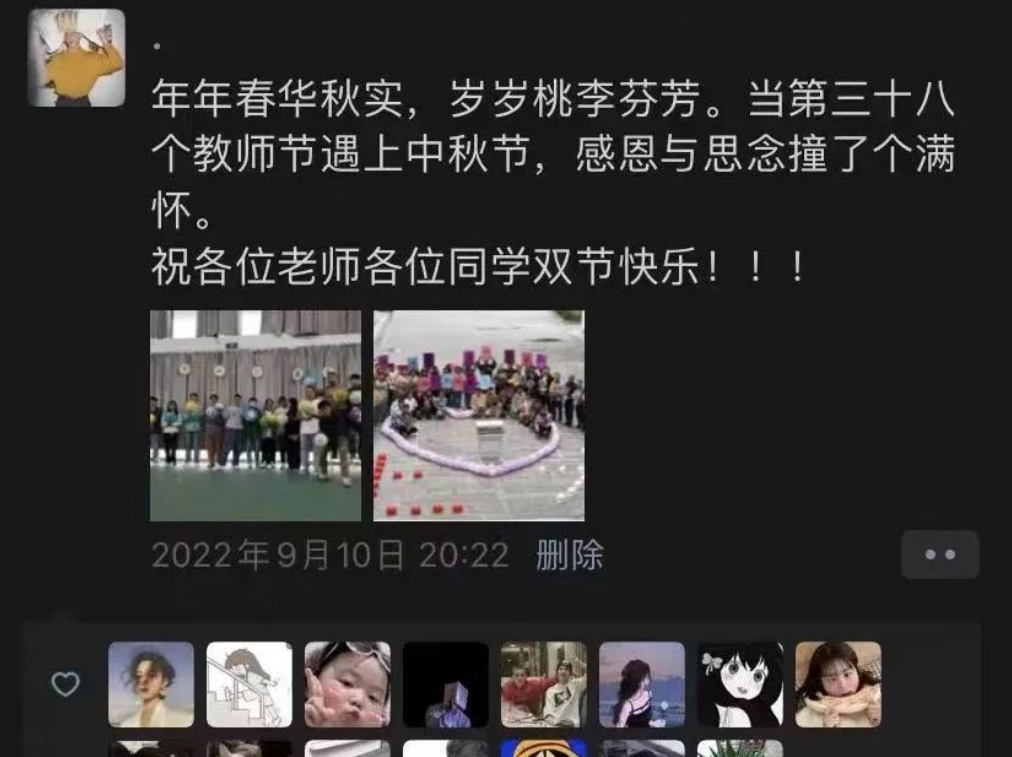Open the poster's yellow-sweater profile avatar
This screenshot has height=757, width=1012.
77,58
